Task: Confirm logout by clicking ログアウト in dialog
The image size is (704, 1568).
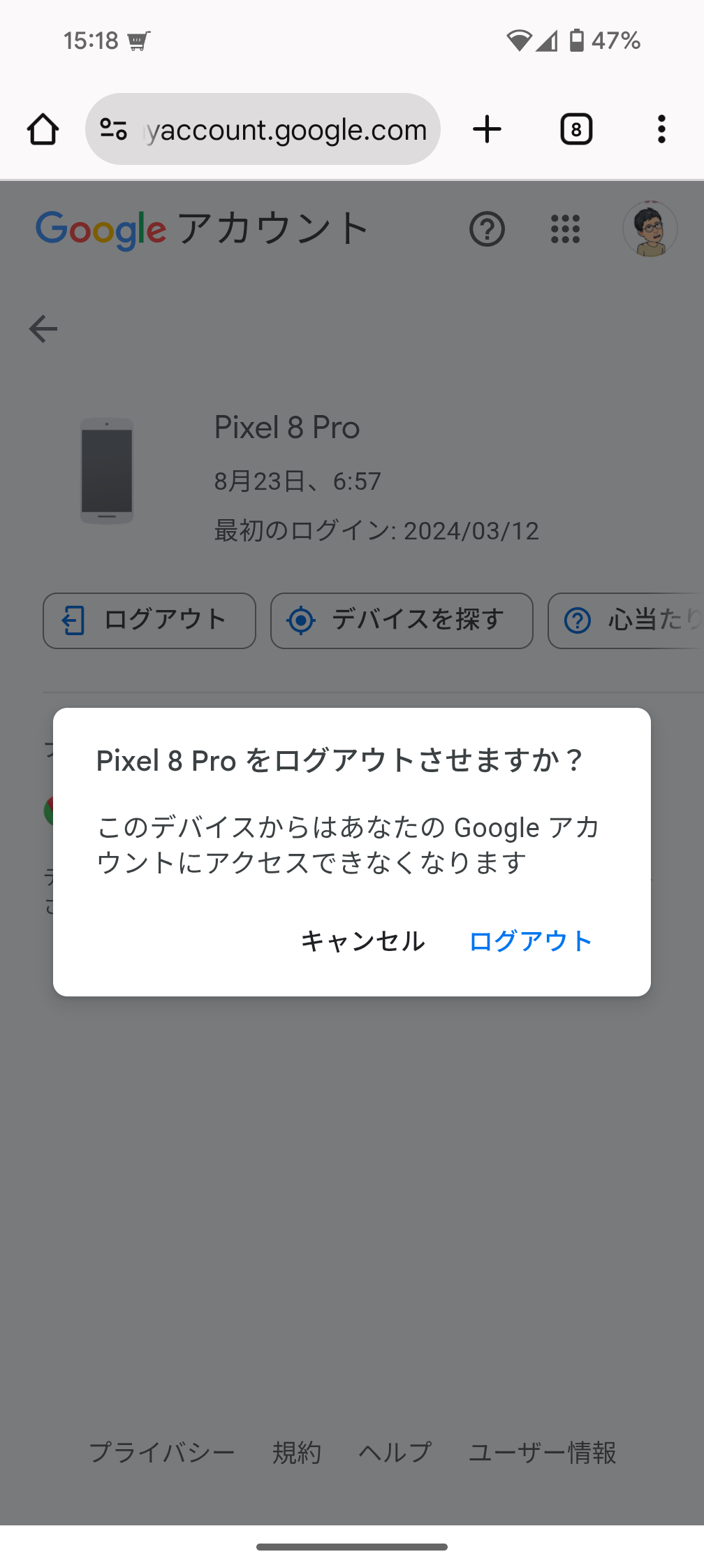Action: coord(530,941)
